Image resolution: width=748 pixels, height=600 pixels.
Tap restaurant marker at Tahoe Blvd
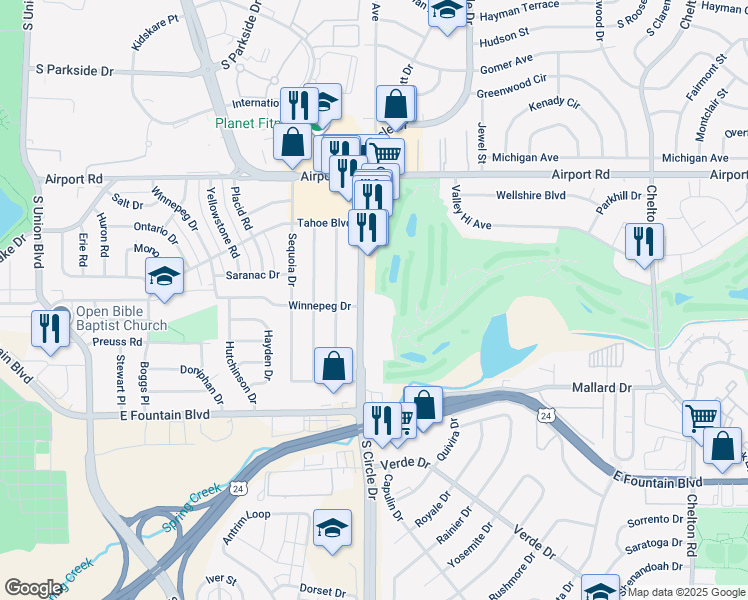[367, 227]
